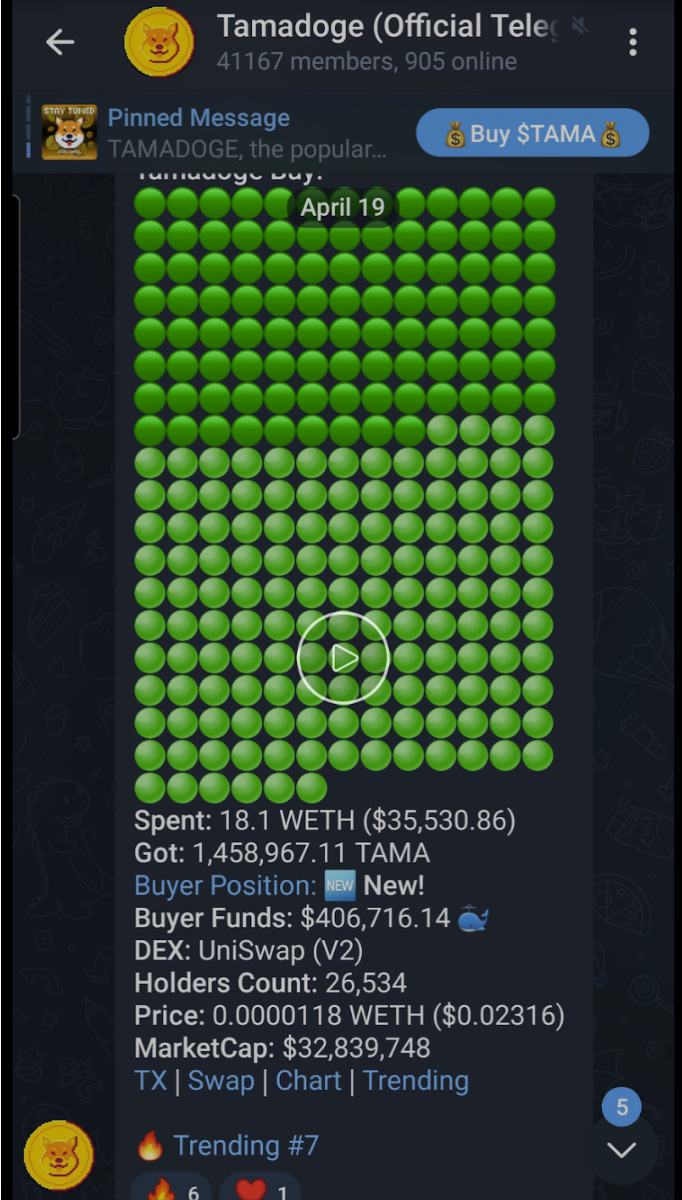Add the heart reaction showing 1

point(260,1190)
